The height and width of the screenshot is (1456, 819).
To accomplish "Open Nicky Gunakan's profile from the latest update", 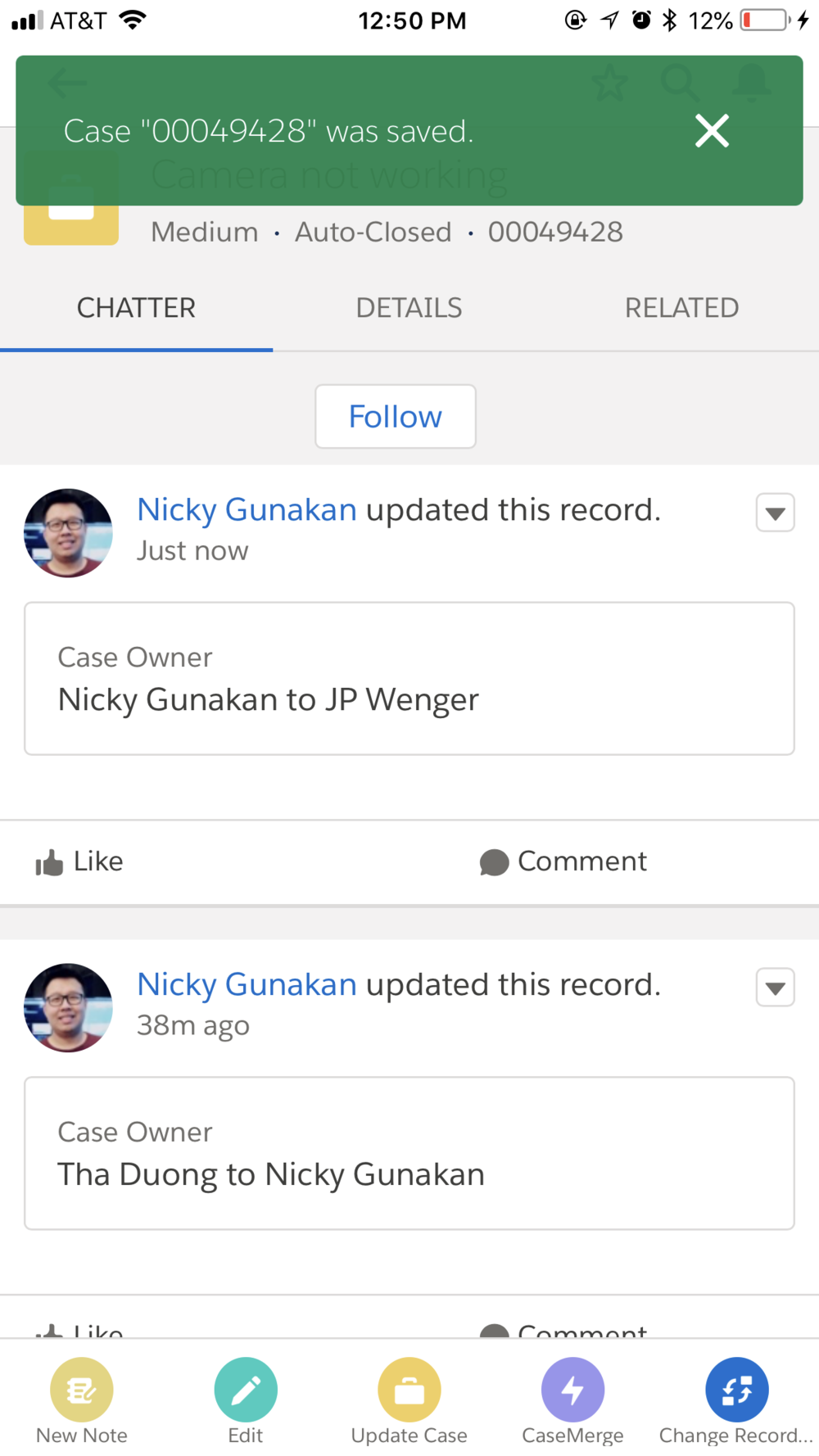I will [247, 510].
